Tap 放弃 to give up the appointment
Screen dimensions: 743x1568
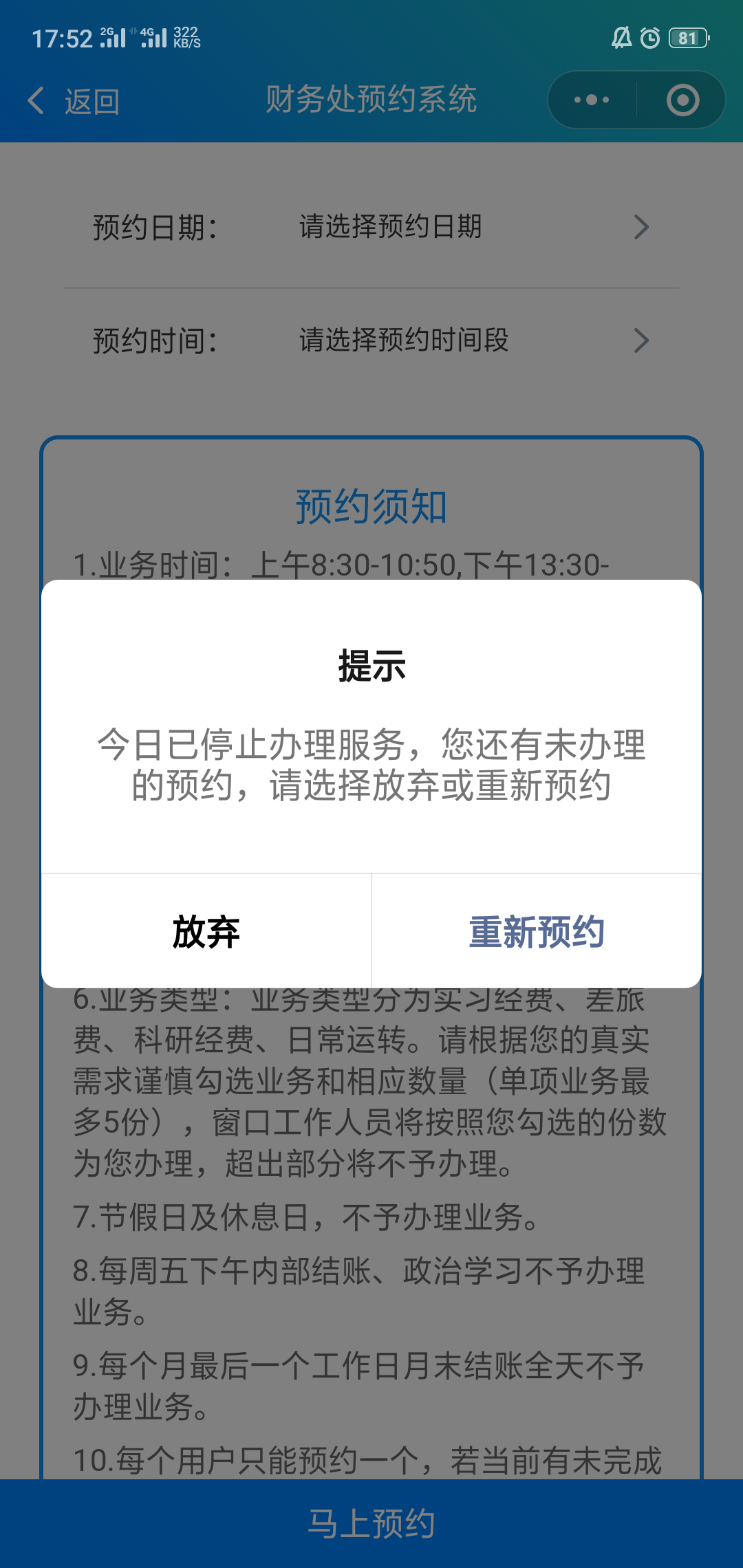point(206,932)
